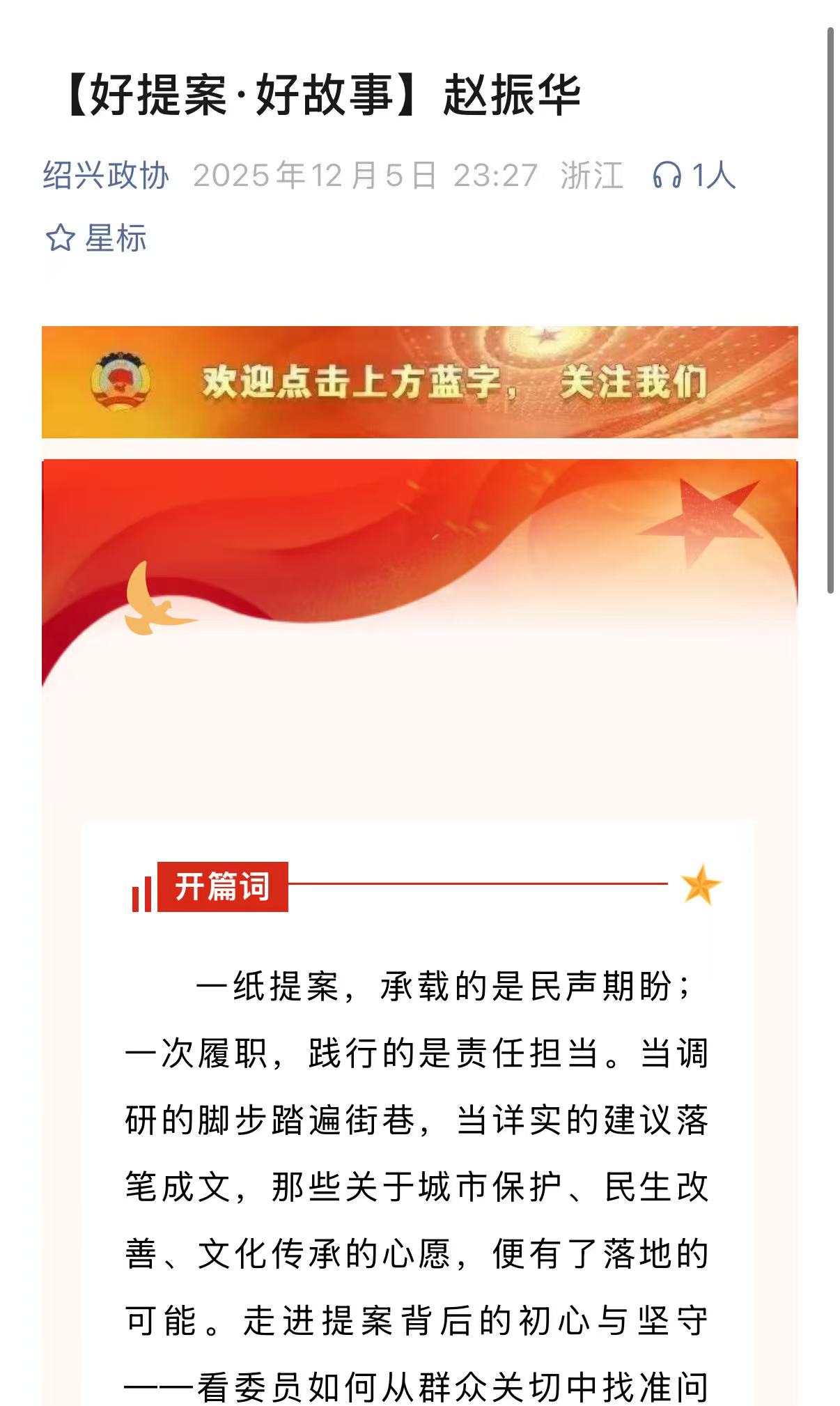Screen dimensions: 840x1406
Task: Tap the headphone listen icon showing 1人
Action: click(x=667, y=175)
